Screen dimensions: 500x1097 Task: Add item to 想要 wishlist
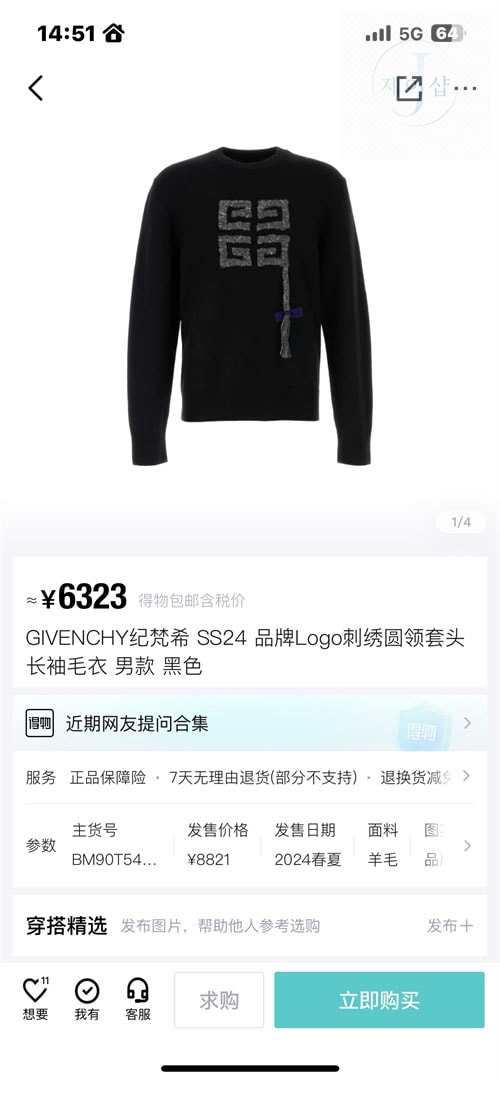coord(36,998)
